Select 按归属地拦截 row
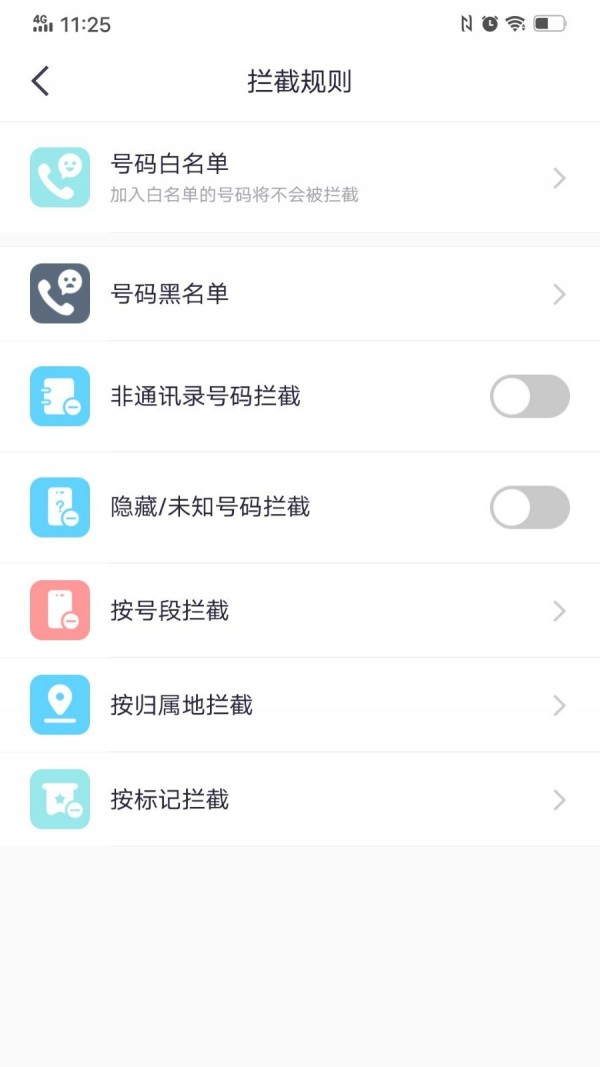 pos(300,705)
